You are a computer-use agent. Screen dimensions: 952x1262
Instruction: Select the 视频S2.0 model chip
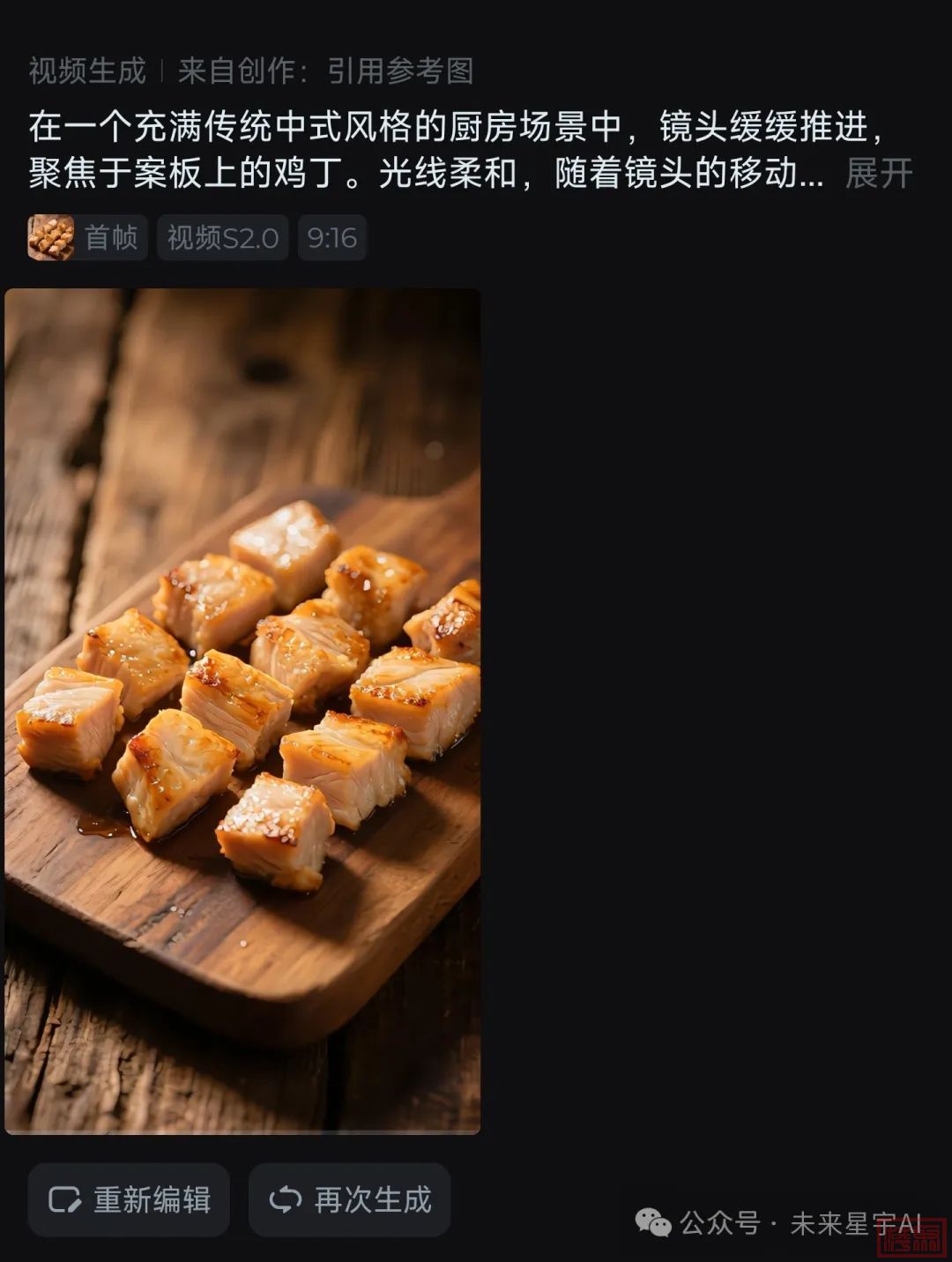pos(223,238)
